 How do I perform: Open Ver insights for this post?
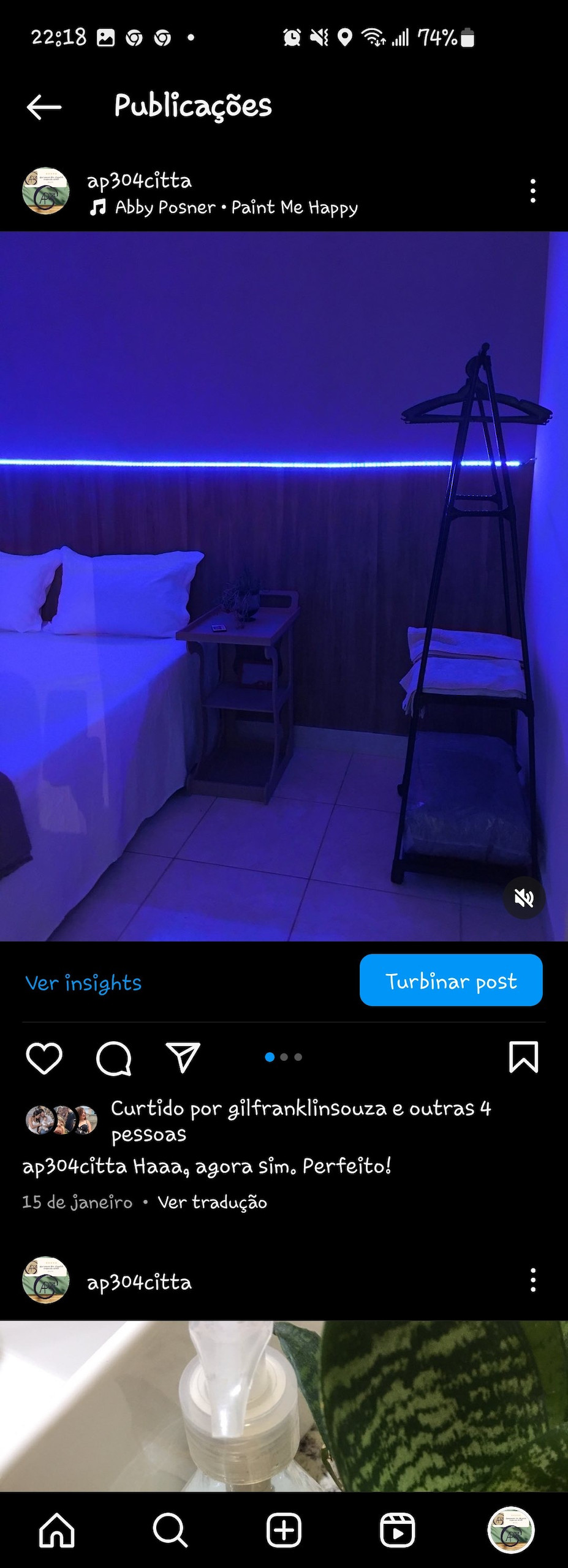(83, 982)
